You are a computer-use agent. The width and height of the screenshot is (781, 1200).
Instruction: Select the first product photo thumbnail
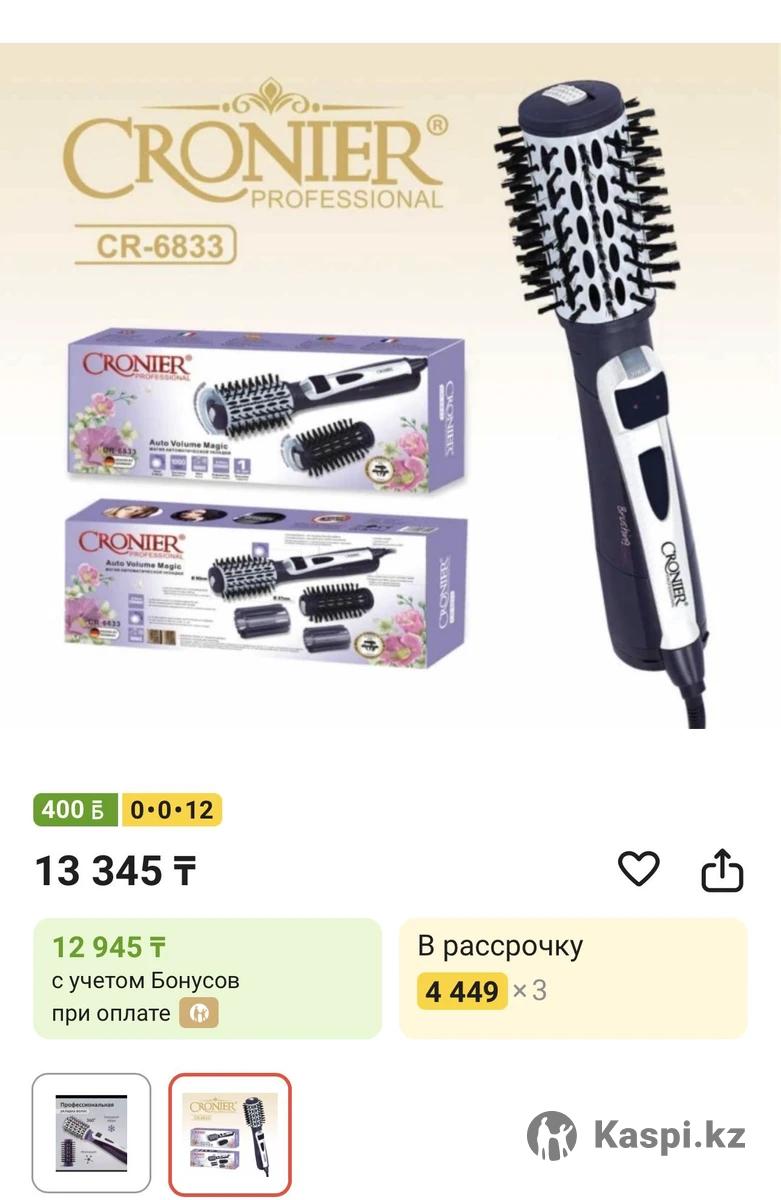[91, 1132]
